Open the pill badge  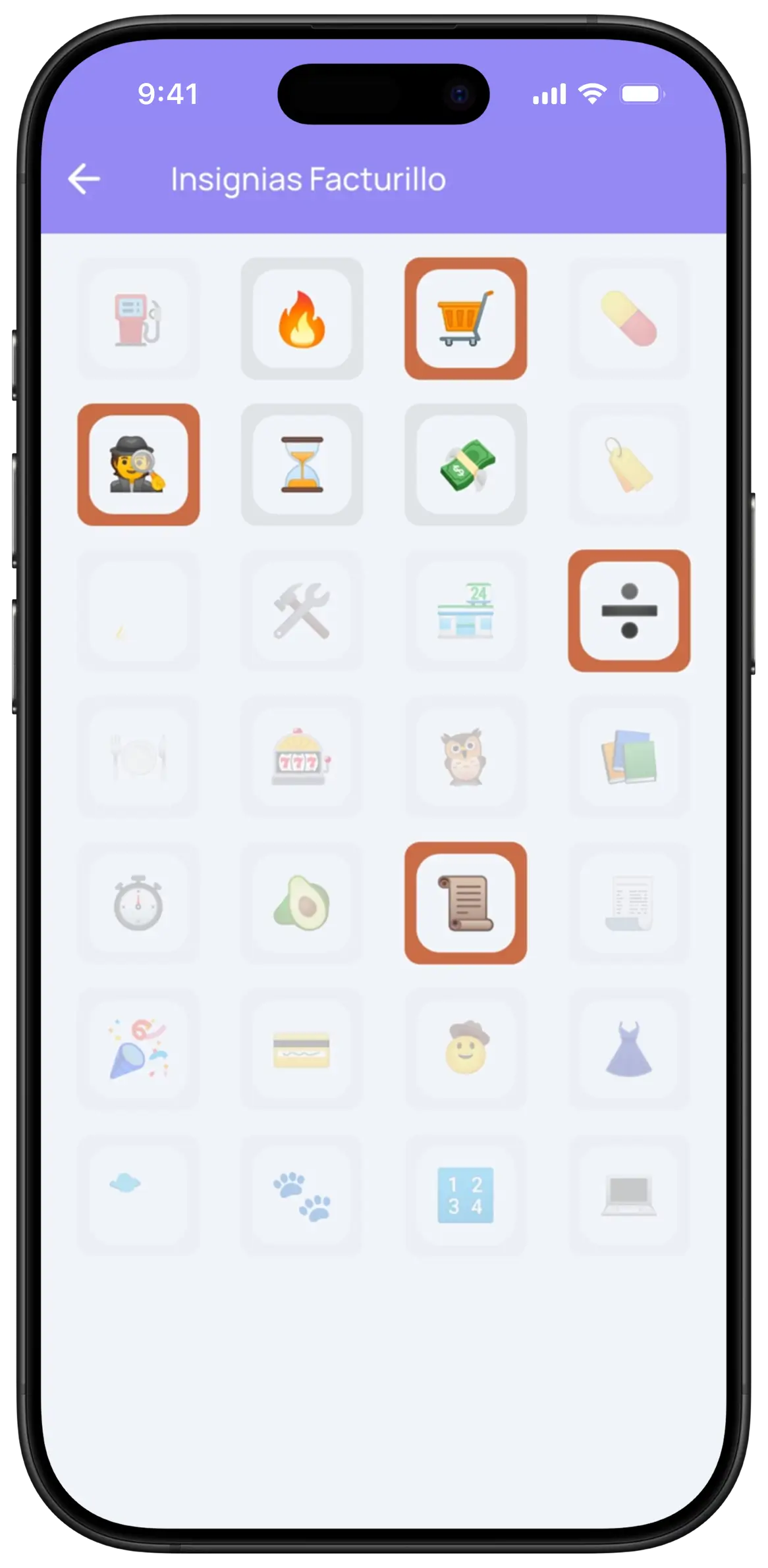click(x=629, y=319)
